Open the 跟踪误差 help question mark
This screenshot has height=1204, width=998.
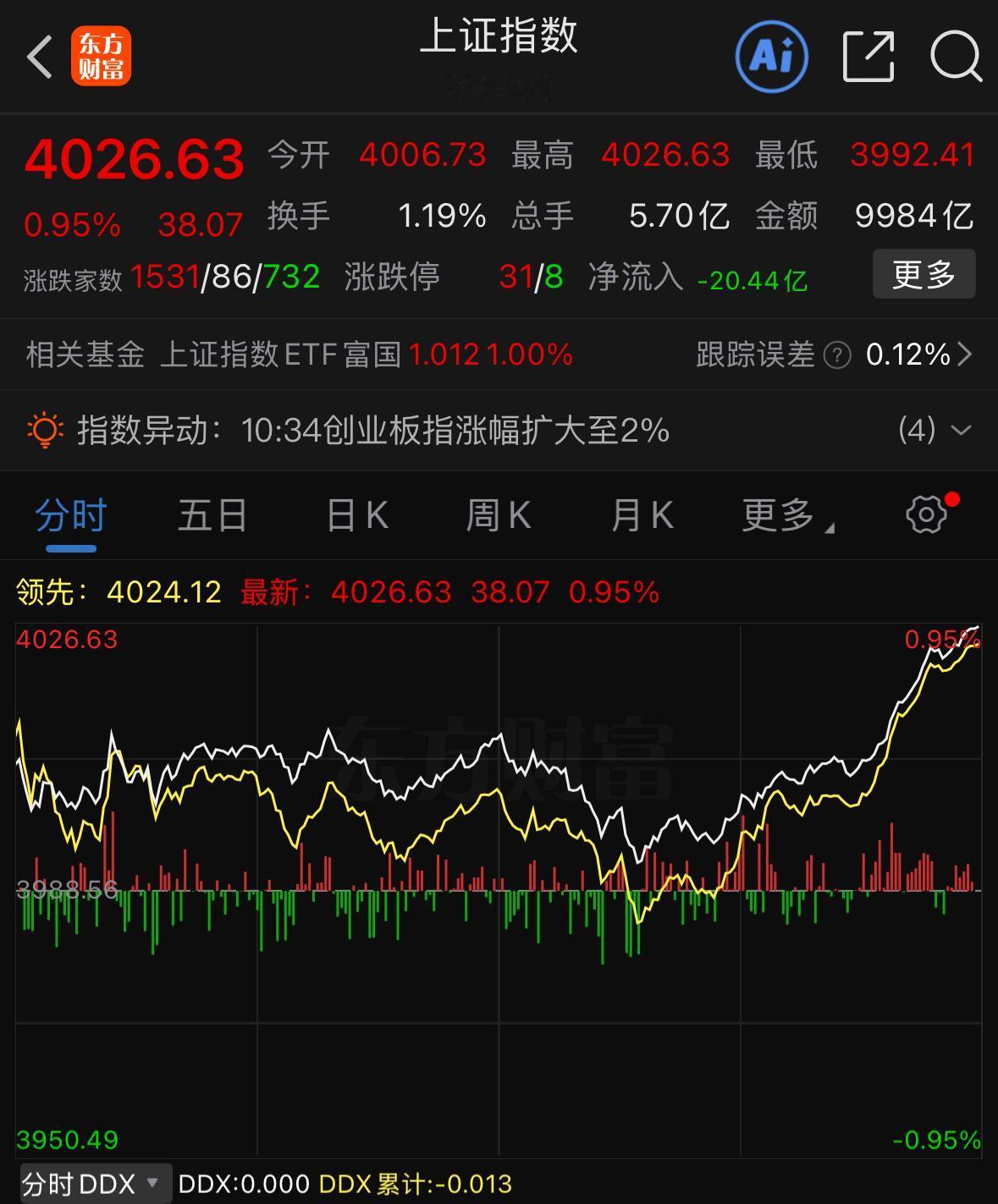point(836,355)
